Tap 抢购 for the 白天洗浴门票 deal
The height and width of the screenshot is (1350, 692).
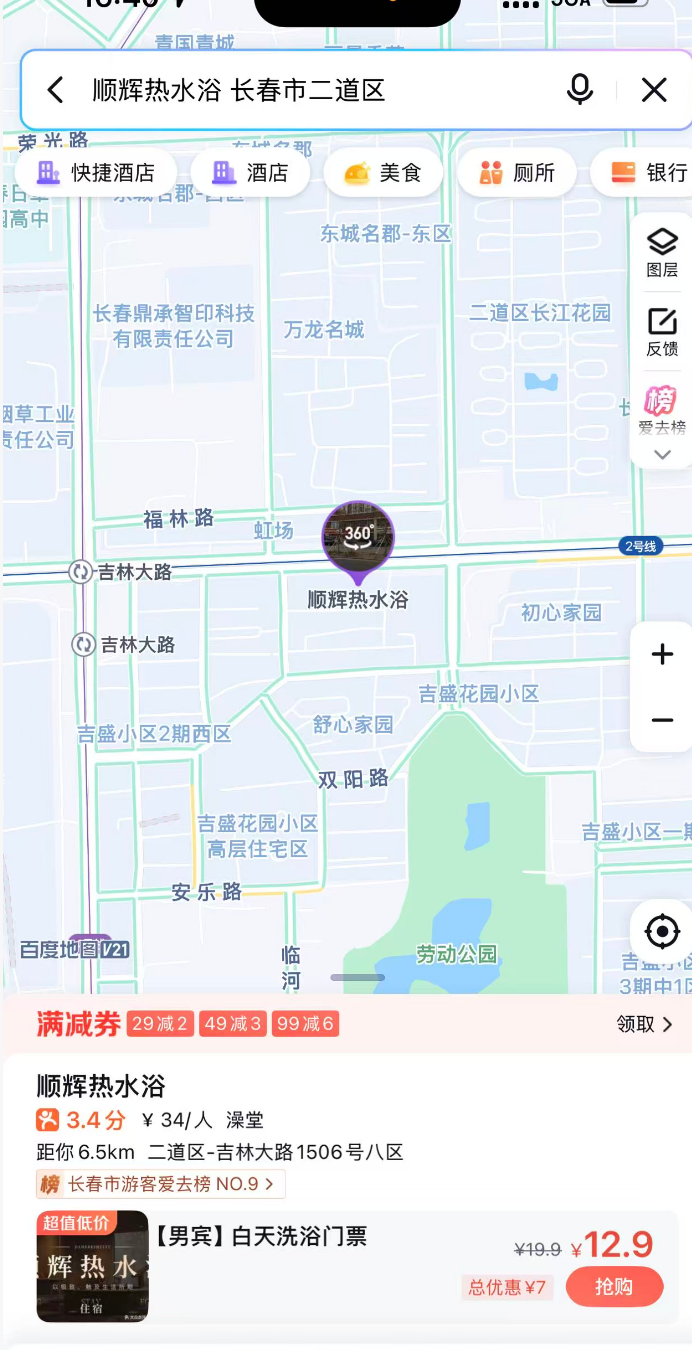coord(614,1287)
